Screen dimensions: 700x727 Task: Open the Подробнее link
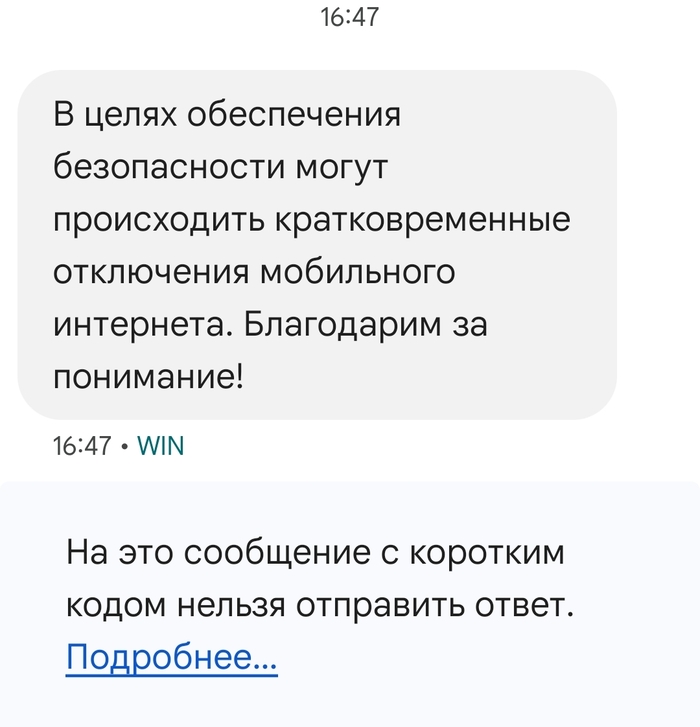click(171, 658)
